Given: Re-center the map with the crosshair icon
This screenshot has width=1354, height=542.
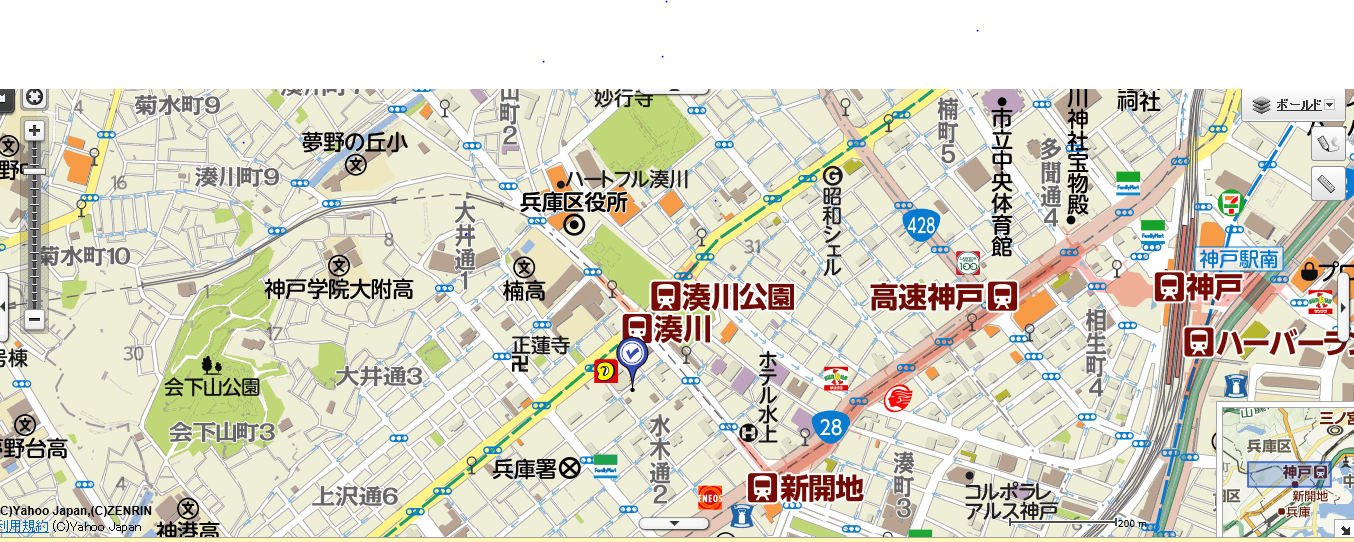Looking at the screenshot, I should point(34,98).
